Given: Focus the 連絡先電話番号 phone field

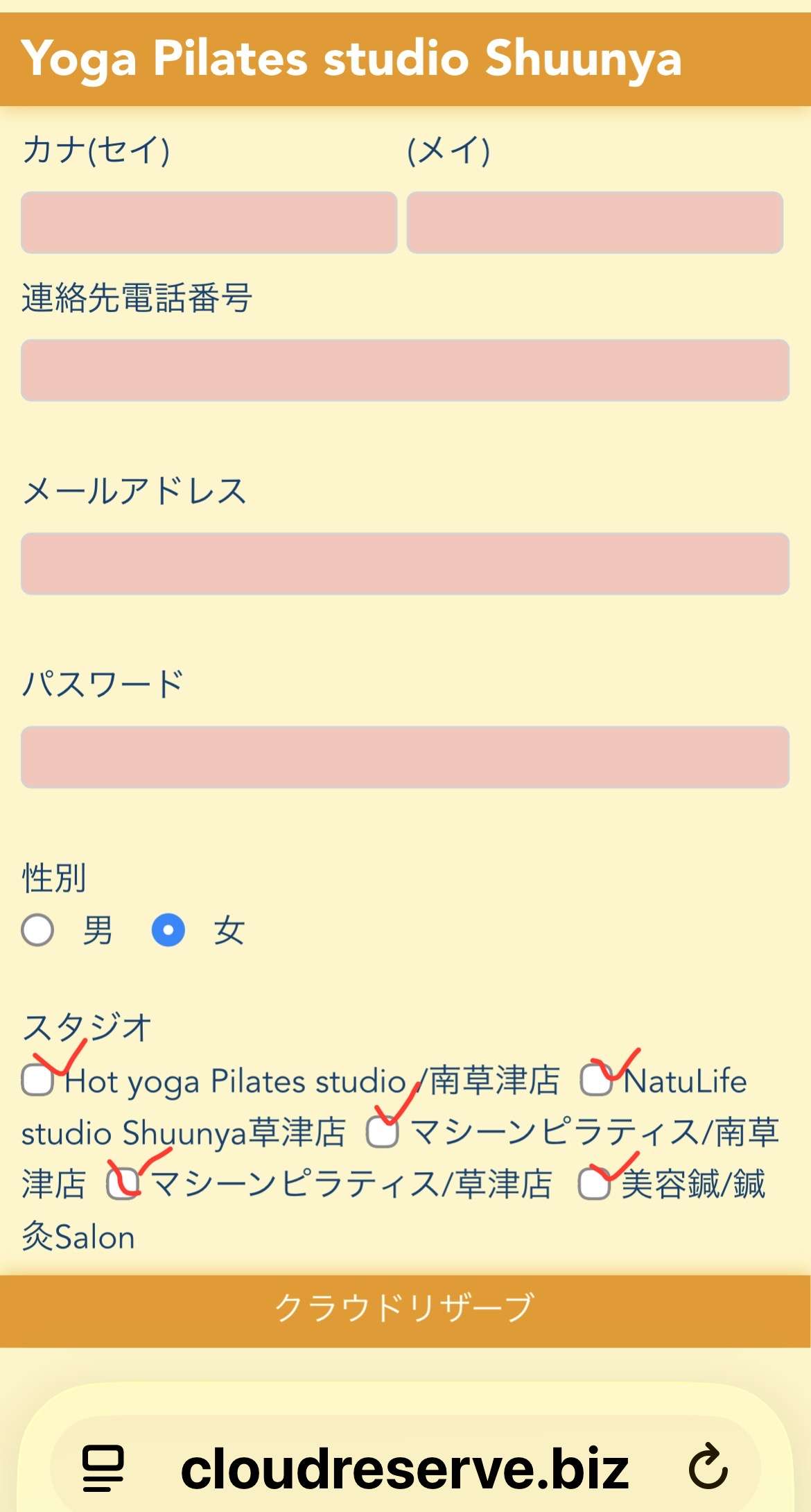Looking at the screenshot, I should [405, 370].
